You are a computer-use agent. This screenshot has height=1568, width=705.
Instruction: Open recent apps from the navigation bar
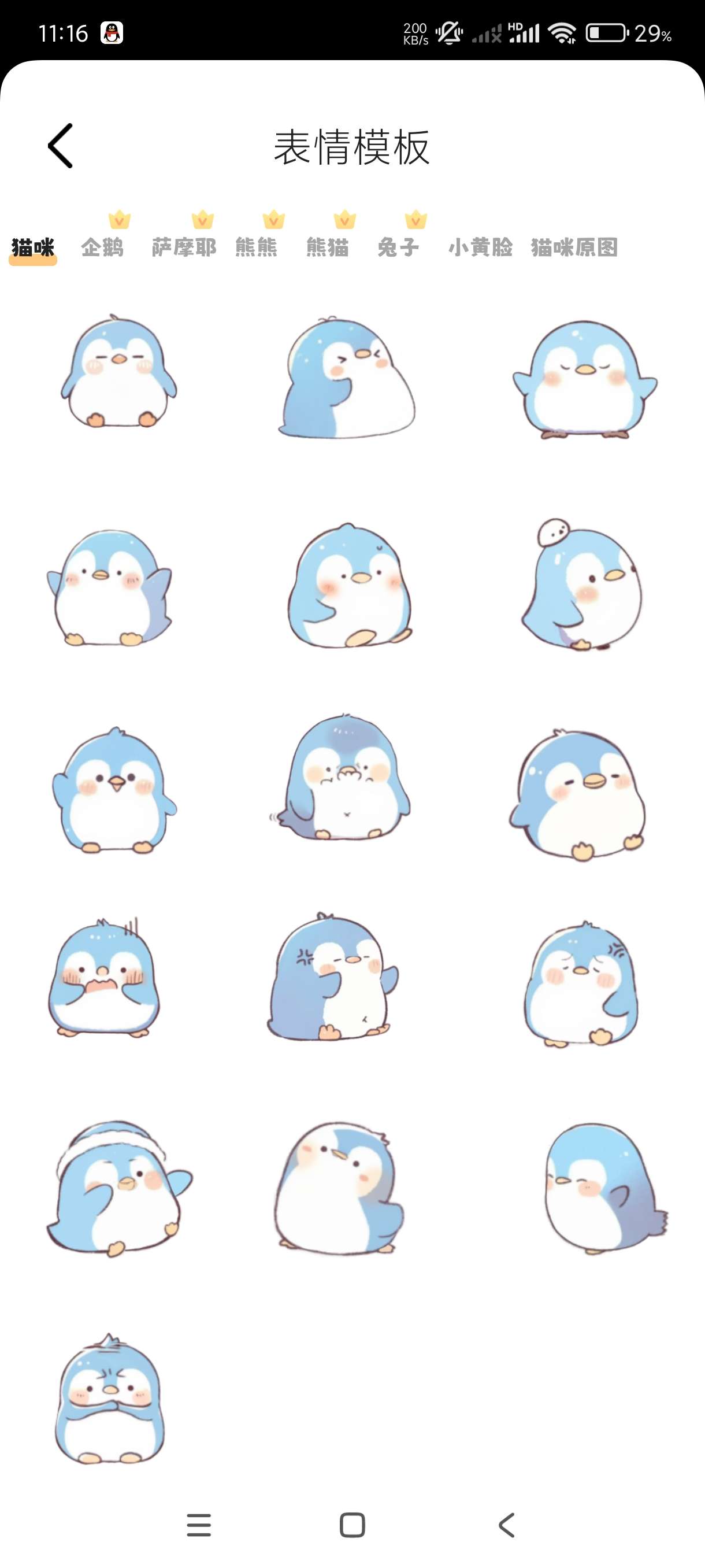tap(199, 1525)
